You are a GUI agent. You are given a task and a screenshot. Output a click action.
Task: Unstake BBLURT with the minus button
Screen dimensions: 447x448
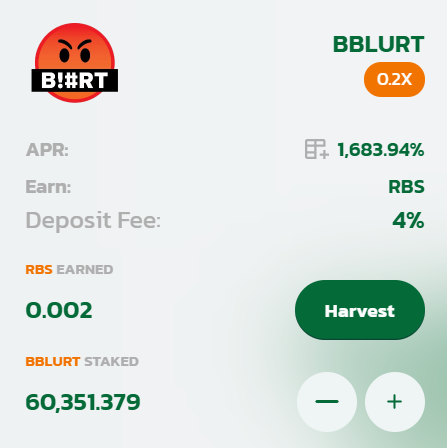point(327,402)
